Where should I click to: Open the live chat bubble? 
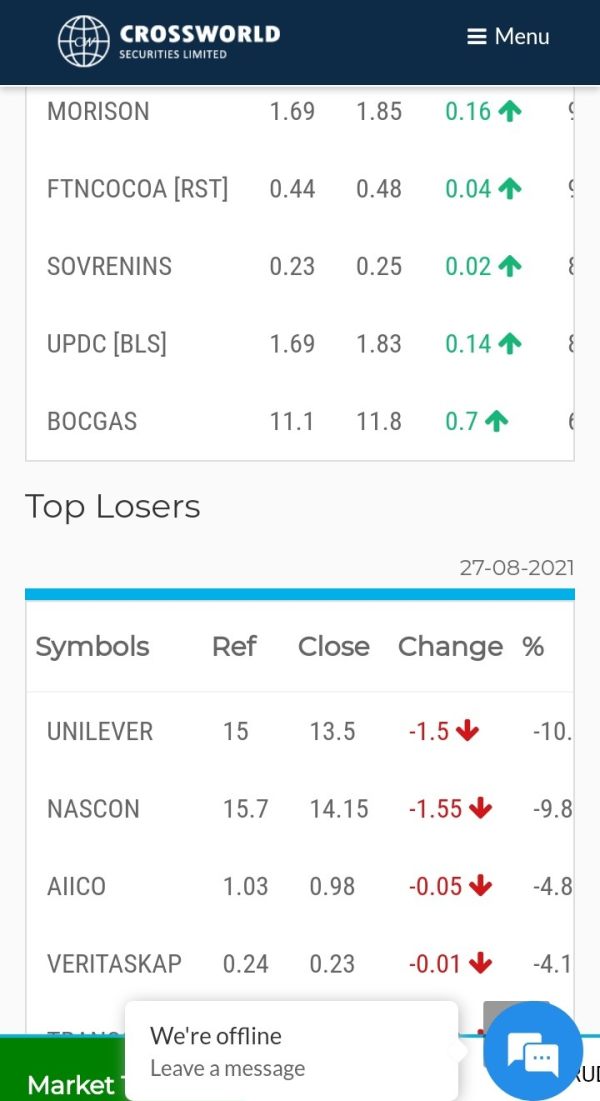(533, 1051)
